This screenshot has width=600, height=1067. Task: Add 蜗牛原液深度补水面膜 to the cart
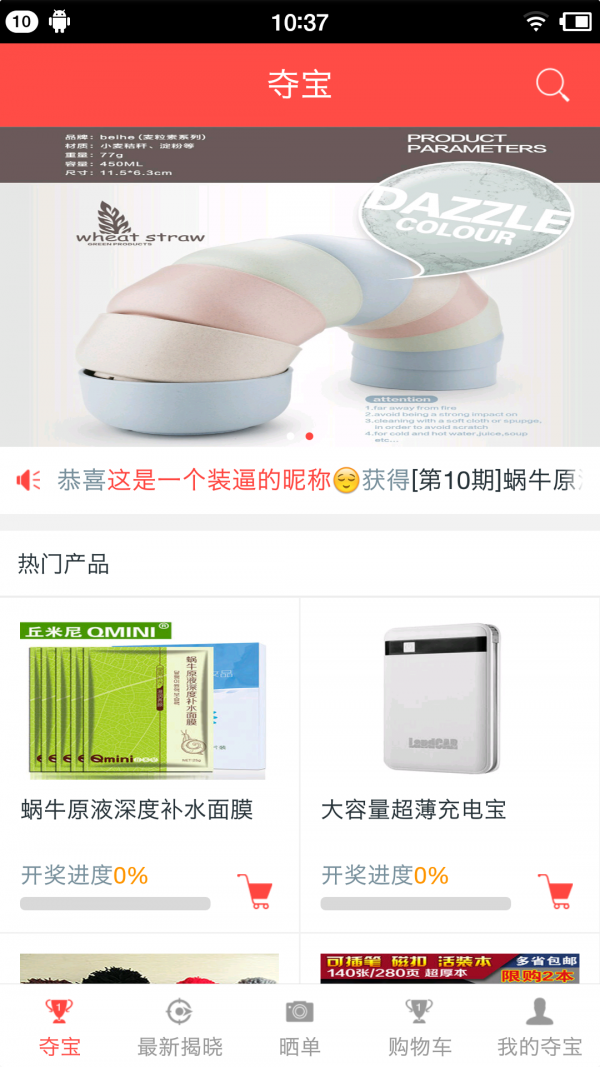(x=254, y=890)
